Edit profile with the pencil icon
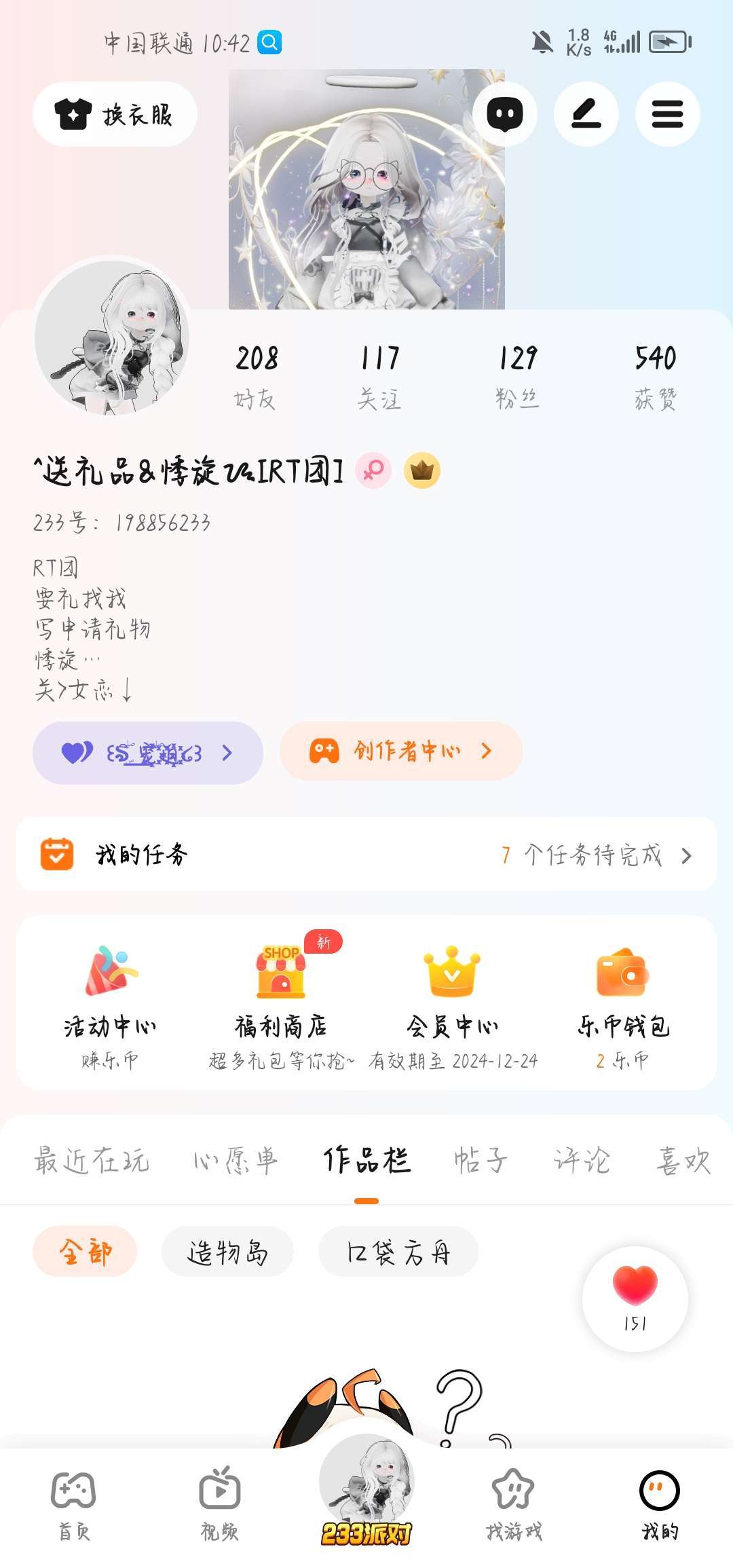The width and height of the screenshot is (733, 1568). click(586, 114)
